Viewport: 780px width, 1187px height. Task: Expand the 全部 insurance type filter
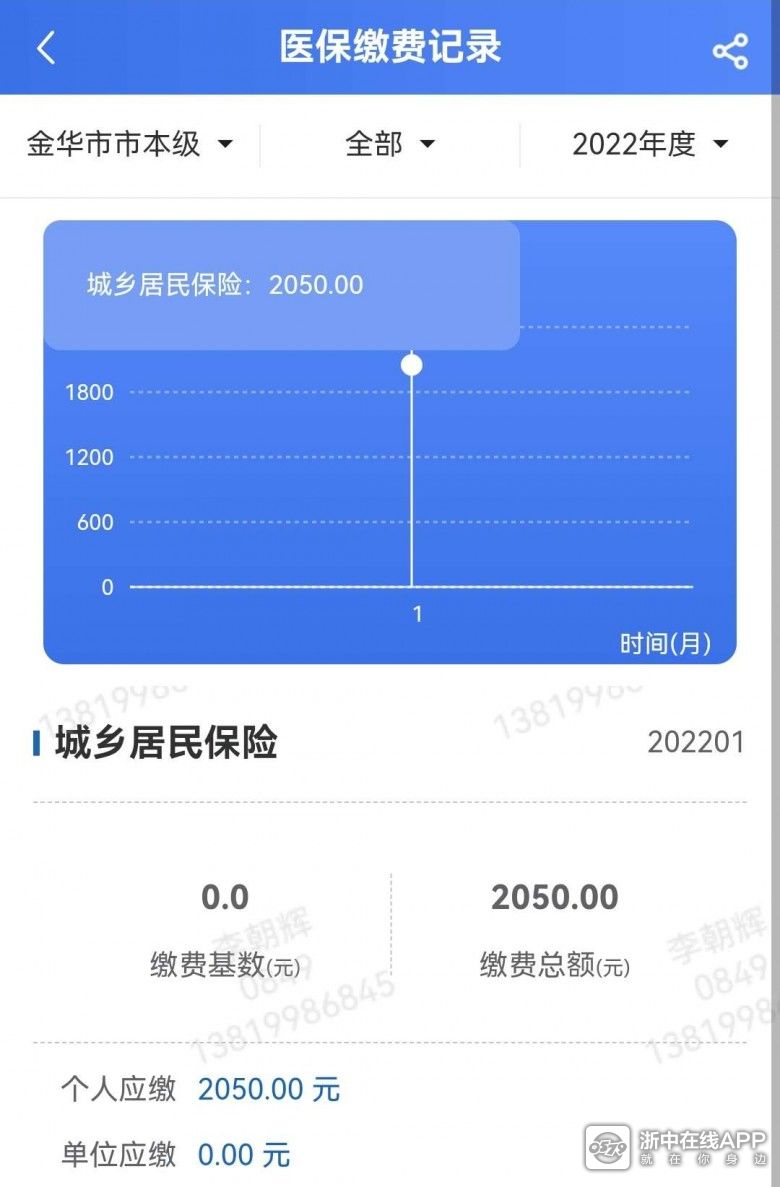point(390,144)
